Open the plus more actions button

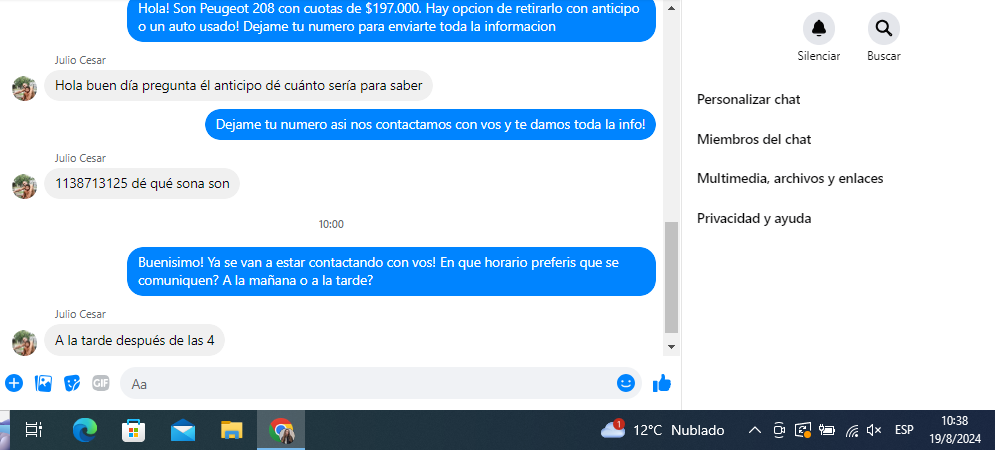[x=14, y=383]
